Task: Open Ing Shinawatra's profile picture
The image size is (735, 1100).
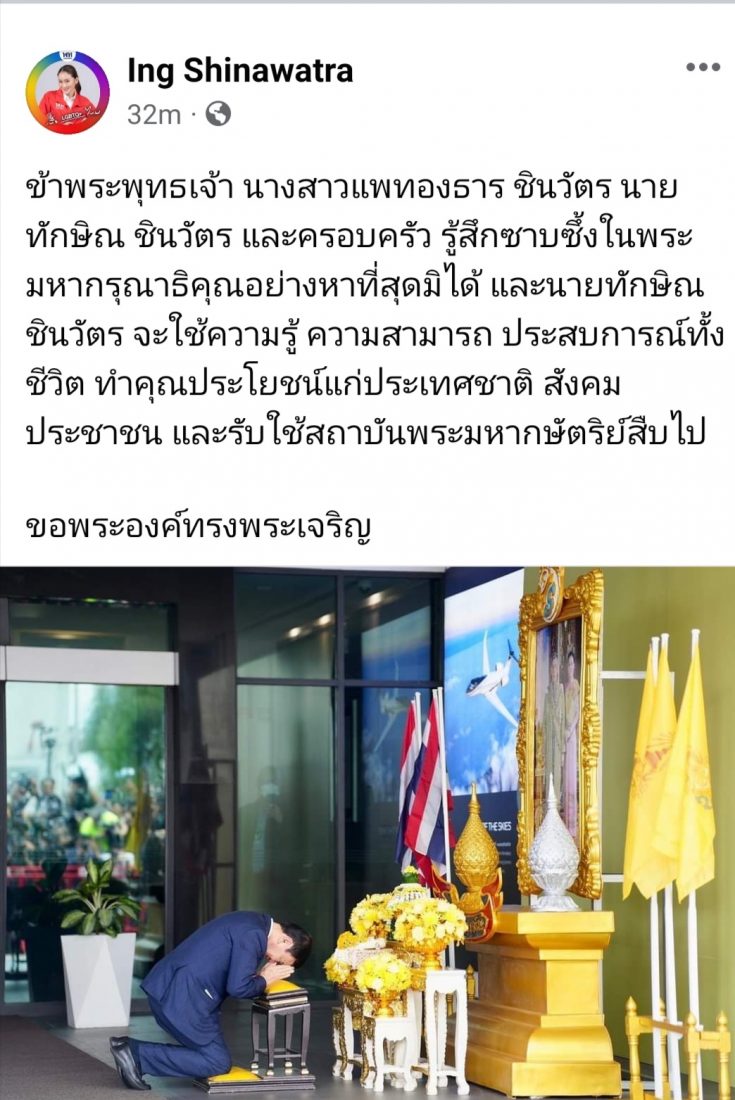Action: click(x=67, y=93)
